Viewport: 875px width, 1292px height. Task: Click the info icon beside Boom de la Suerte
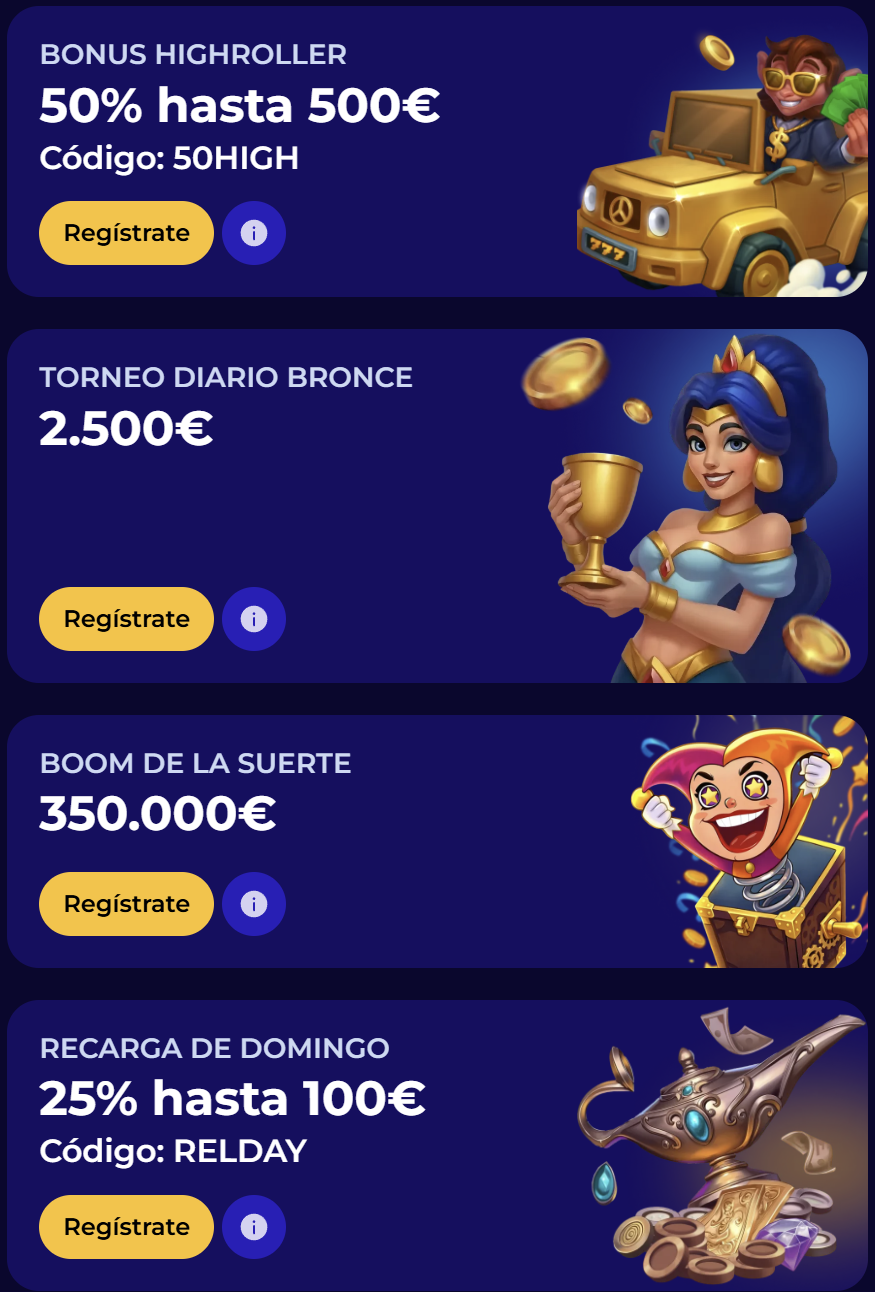coord(253,903)
